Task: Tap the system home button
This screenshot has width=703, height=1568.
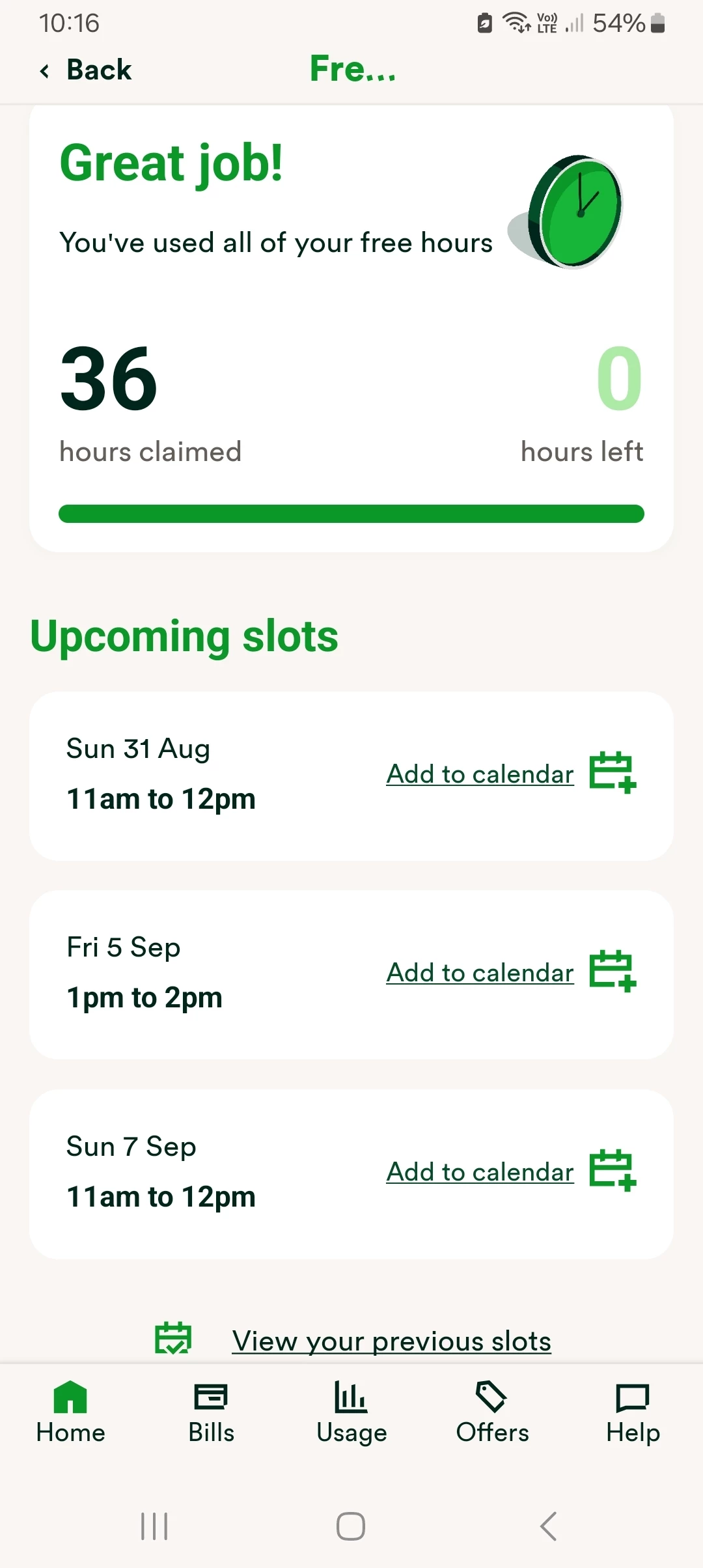Action: pos(351,1526)
